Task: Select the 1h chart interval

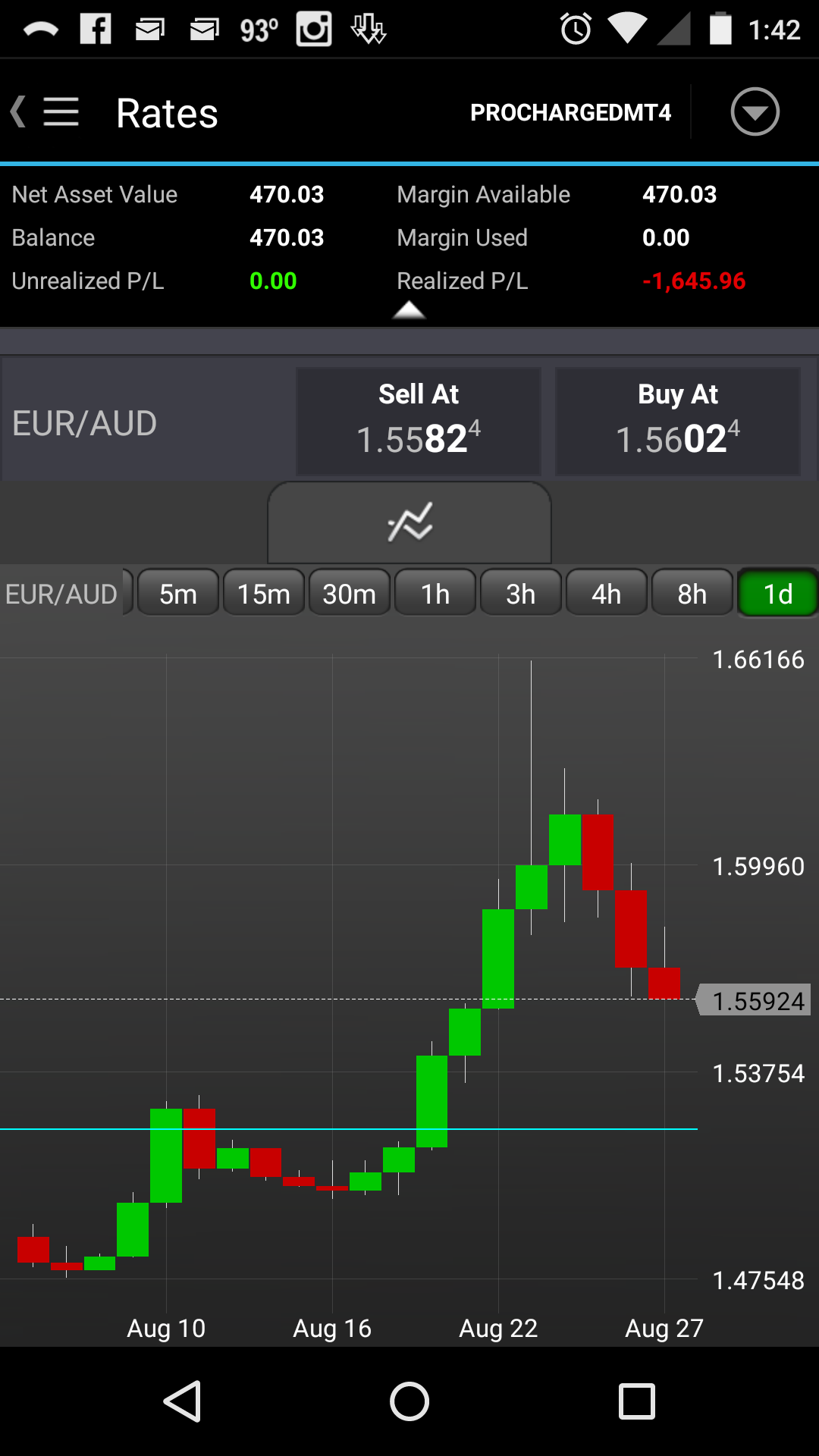Action: point(435,594)
